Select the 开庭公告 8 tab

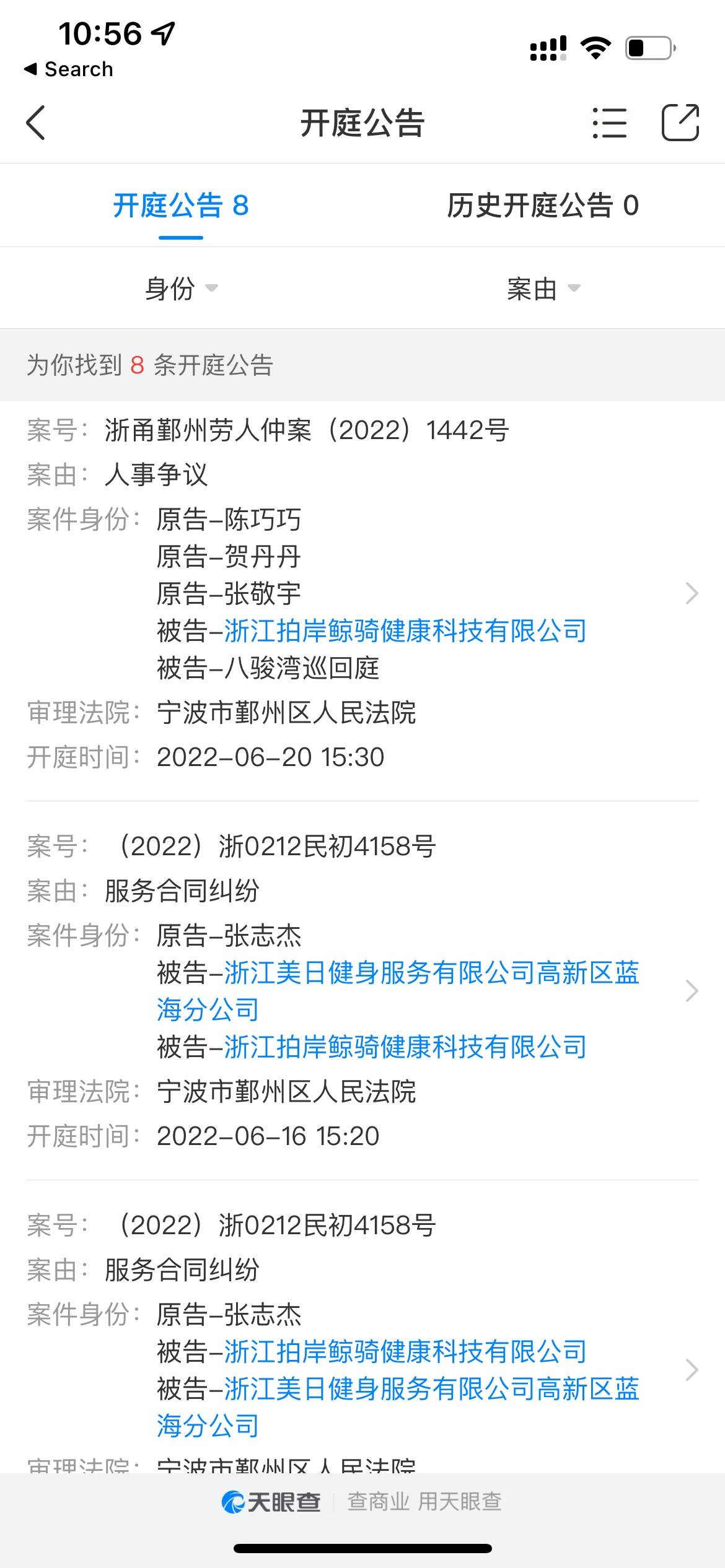point(181,206)
